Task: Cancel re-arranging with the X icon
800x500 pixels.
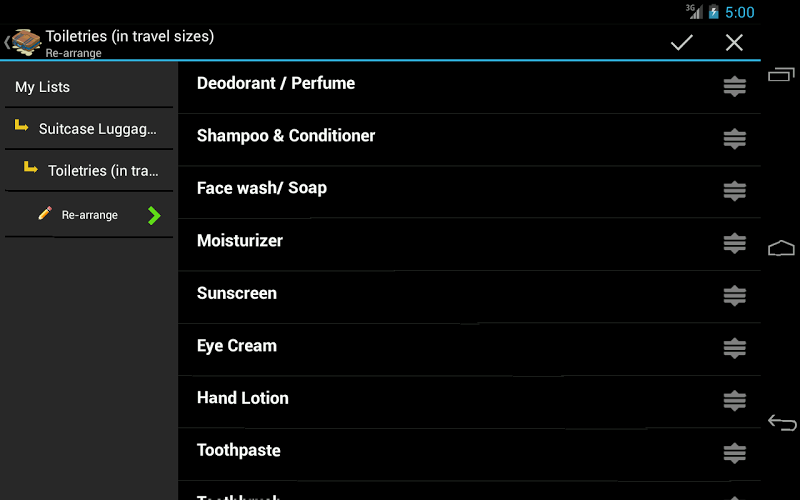Action: (734, 42)
